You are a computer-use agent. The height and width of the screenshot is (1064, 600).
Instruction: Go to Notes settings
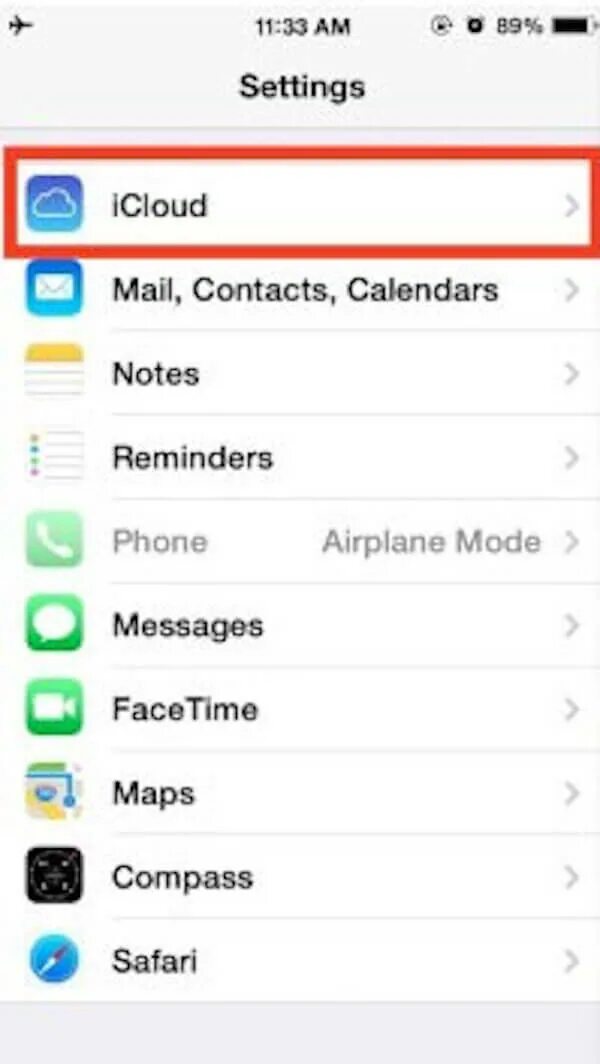tap(300, 374)
